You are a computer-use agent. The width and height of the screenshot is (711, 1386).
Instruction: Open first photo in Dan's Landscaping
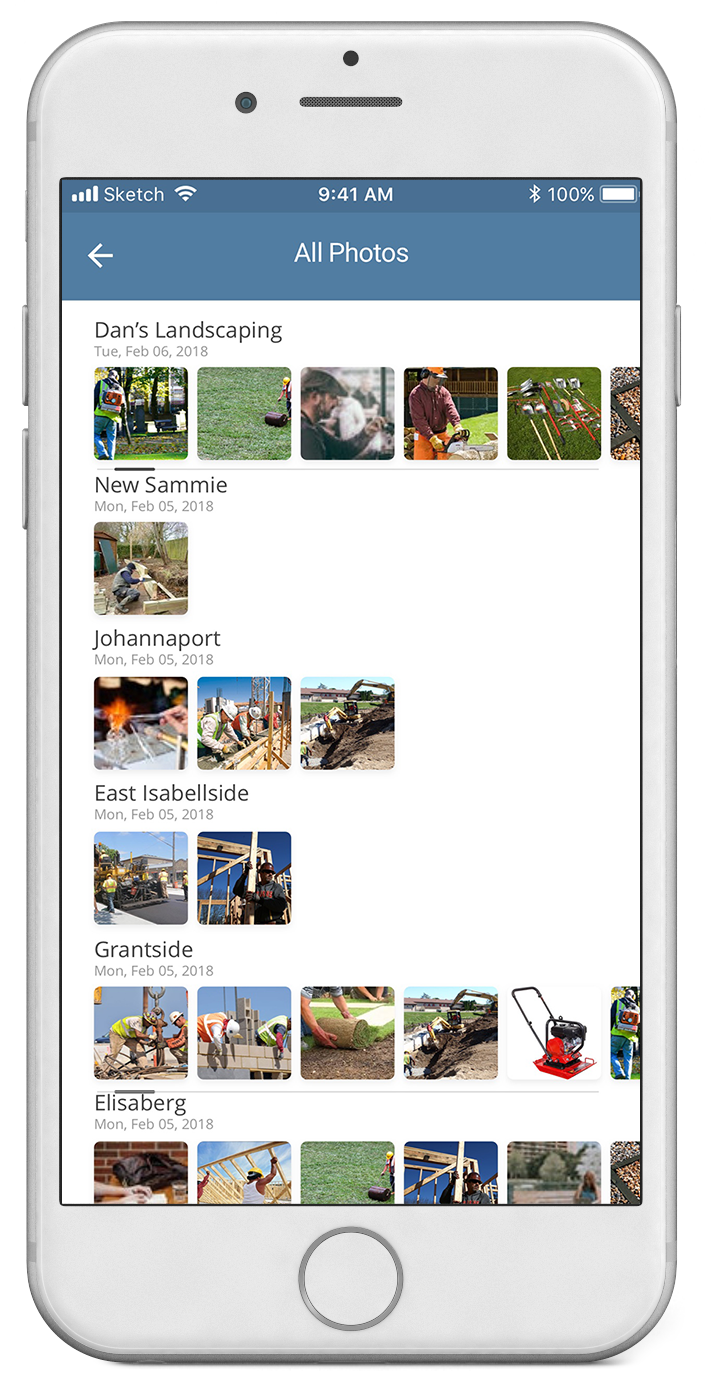pyautogui.click(x=141, y=413)
